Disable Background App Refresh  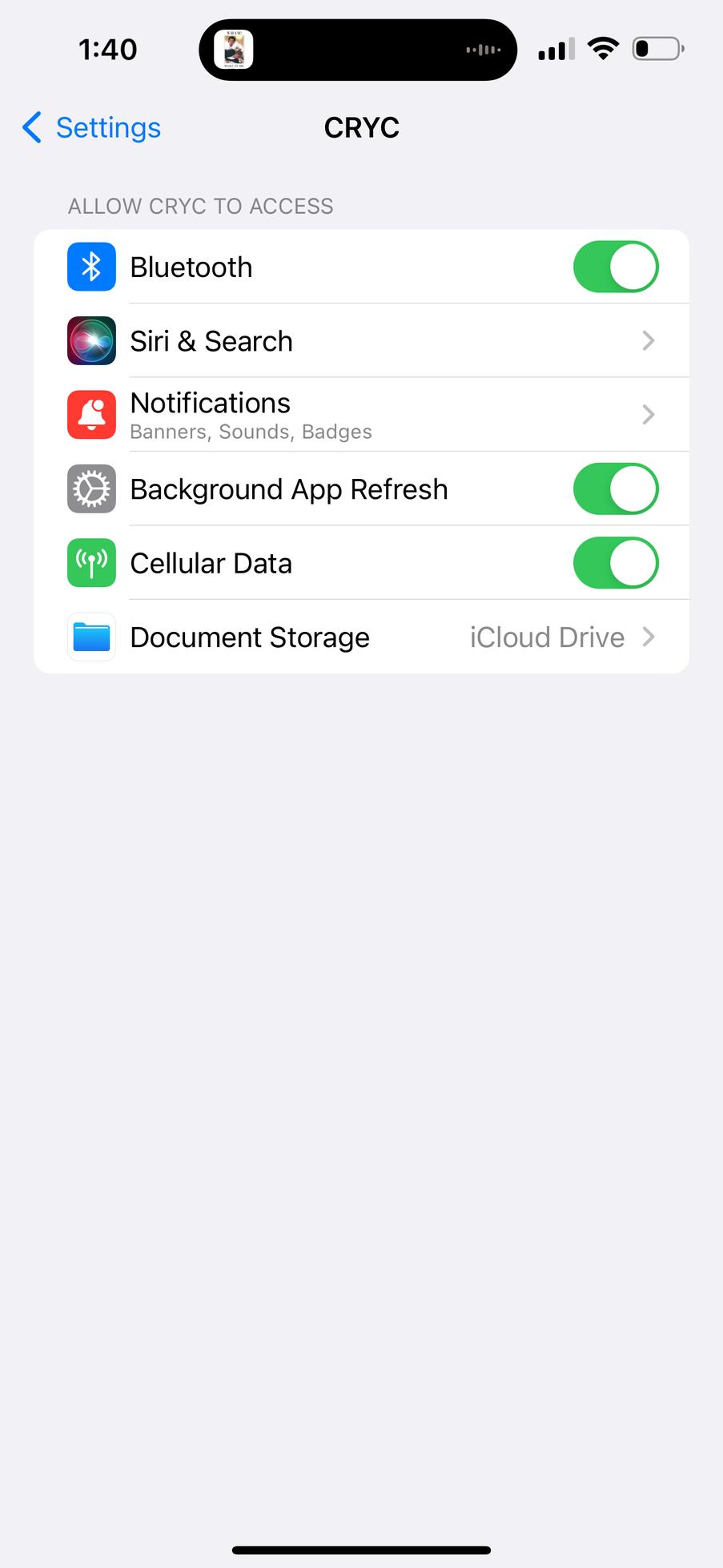pos(615,489)
